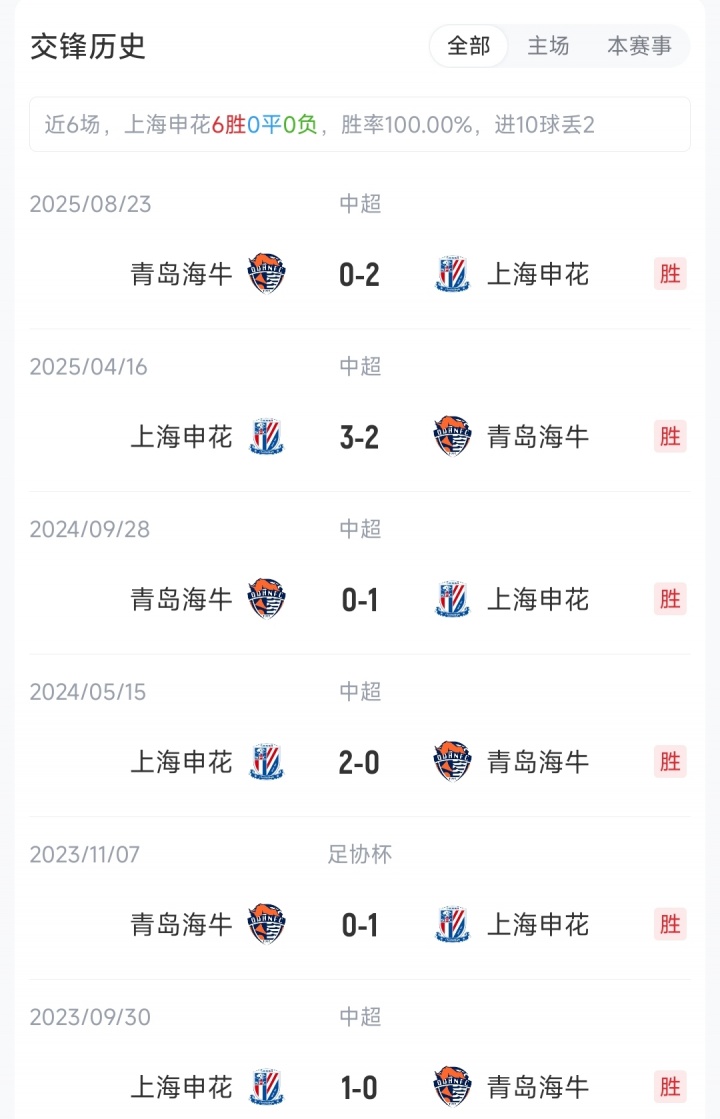720x1119 pixels.
Task: Click the Hainiu crest in the bottom 1-0 match
Action: pos(450,1085)
